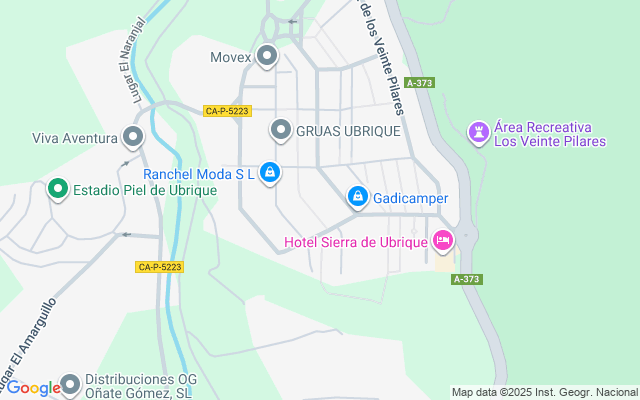Select the Movex map marker
Viewport: 640px width, 400px height.
267,56
